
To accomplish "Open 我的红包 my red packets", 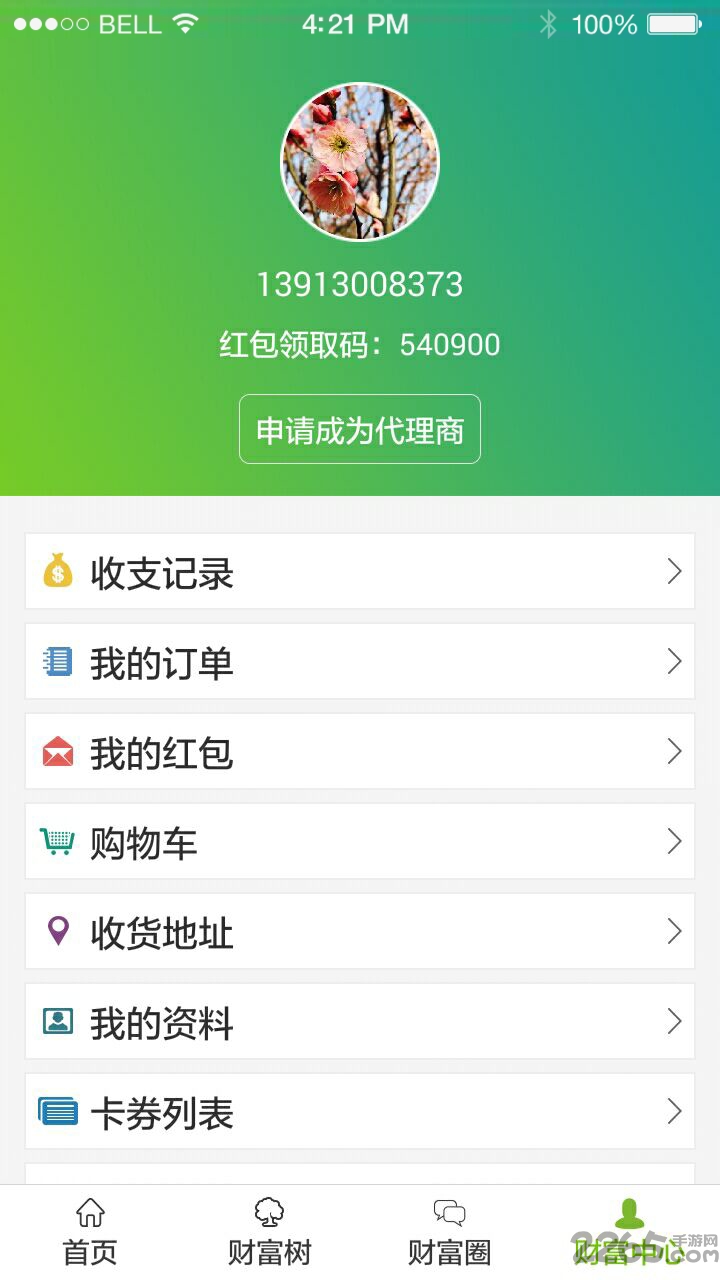I will point(360,752).
